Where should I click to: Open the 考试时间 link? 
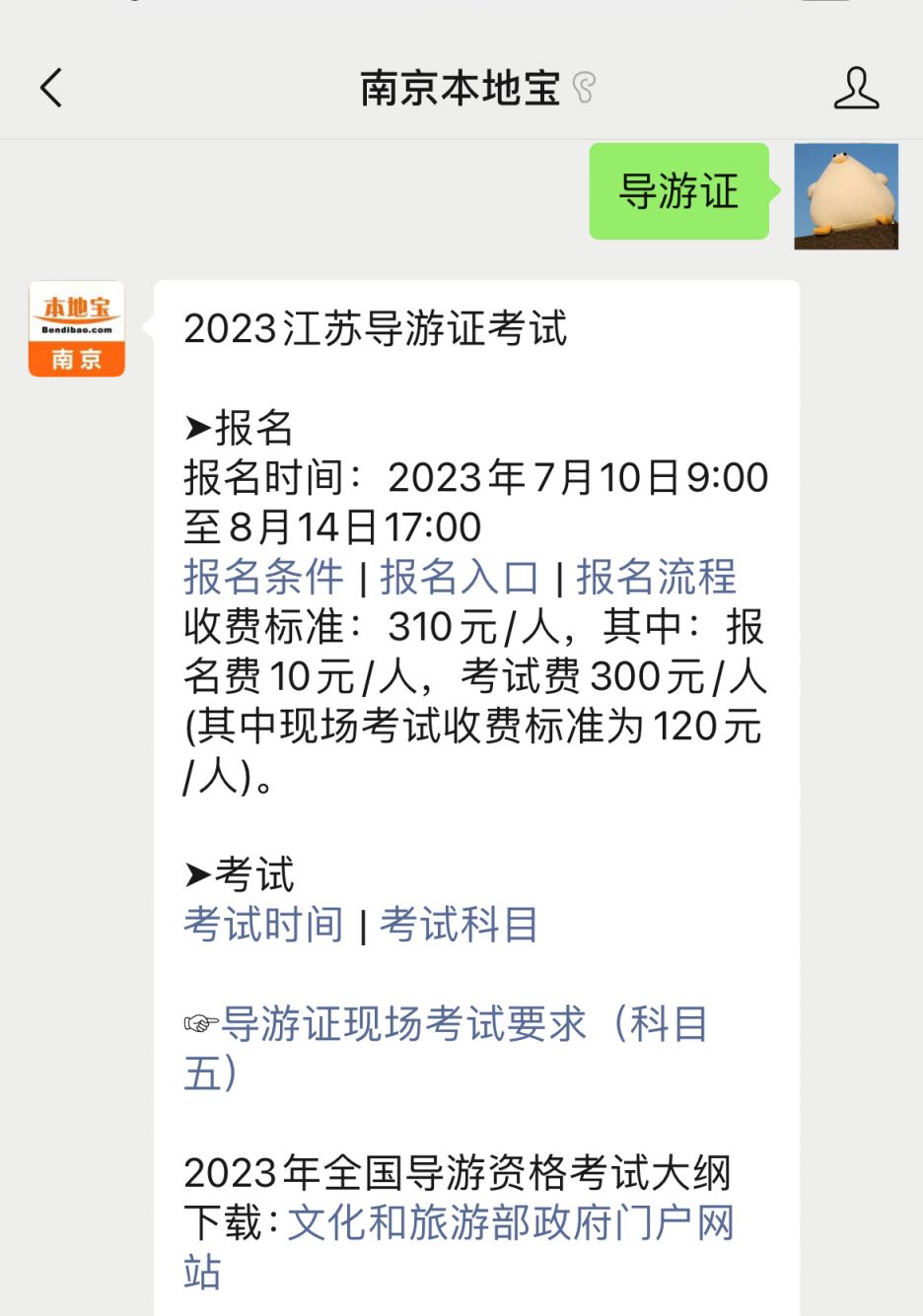263,925
